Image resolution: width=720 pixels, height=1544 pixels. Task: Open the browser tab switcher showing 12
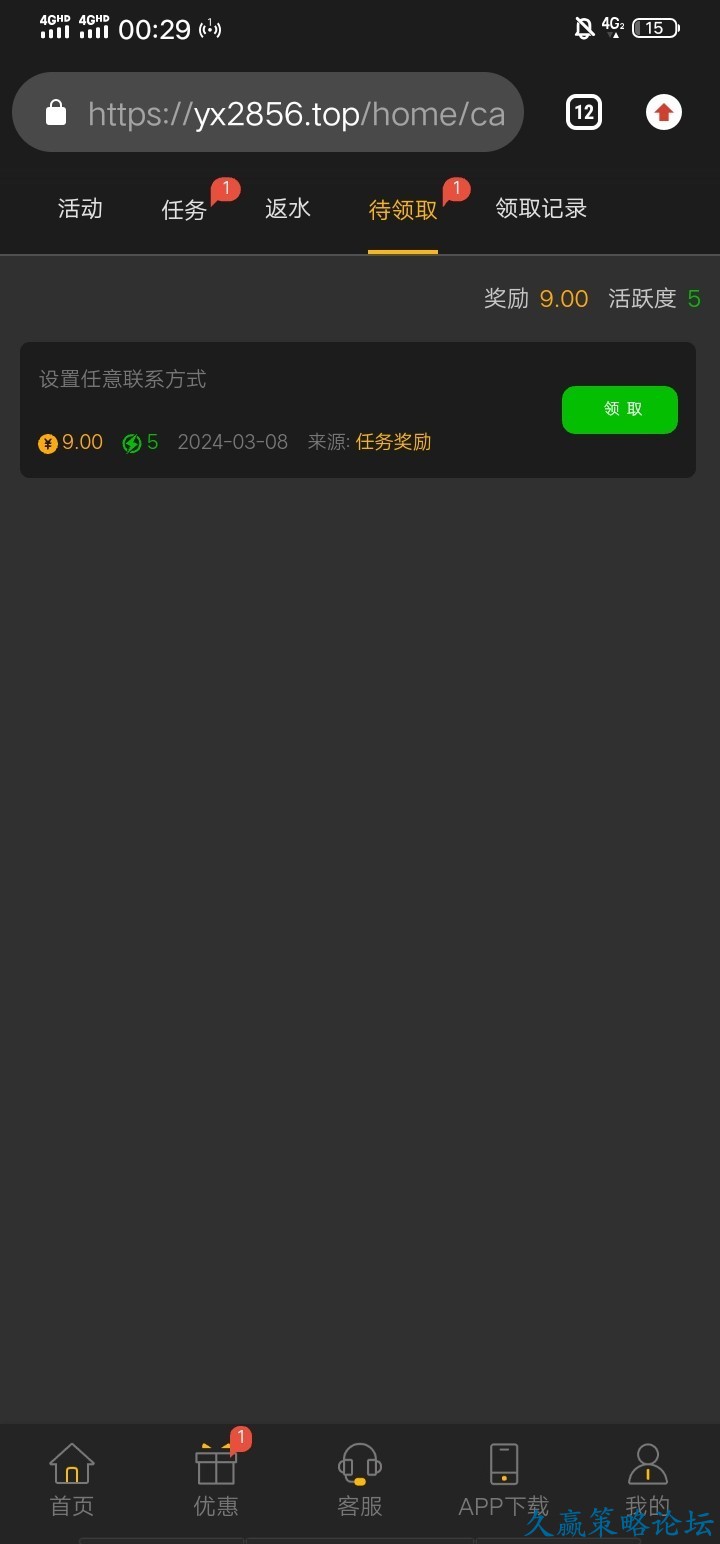click(x=584, y=112)
